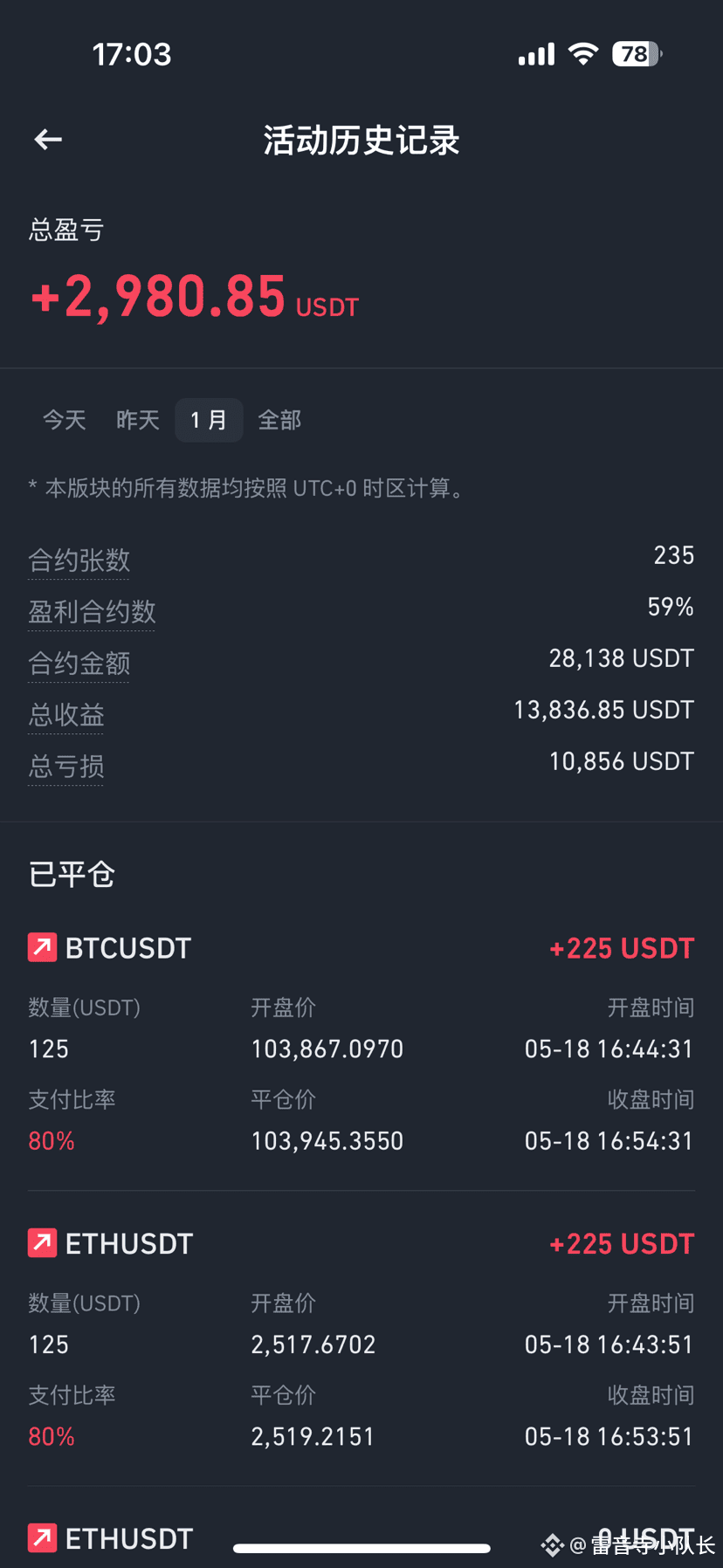723x1568 pixels.
Task: Switch to the 昨天 tab
Action: point(138,420)
